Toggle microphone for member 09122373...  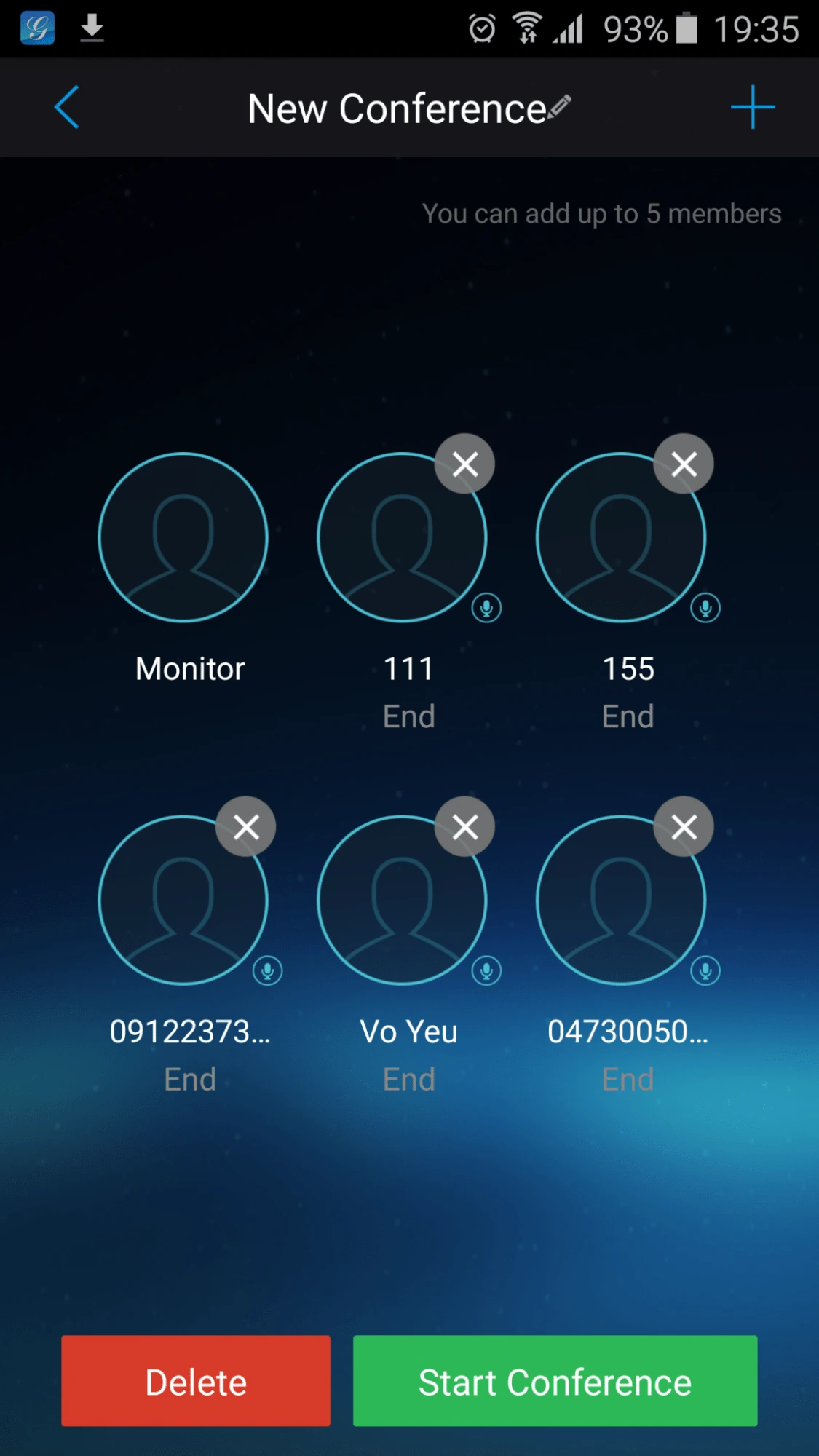tap(267, 970)
